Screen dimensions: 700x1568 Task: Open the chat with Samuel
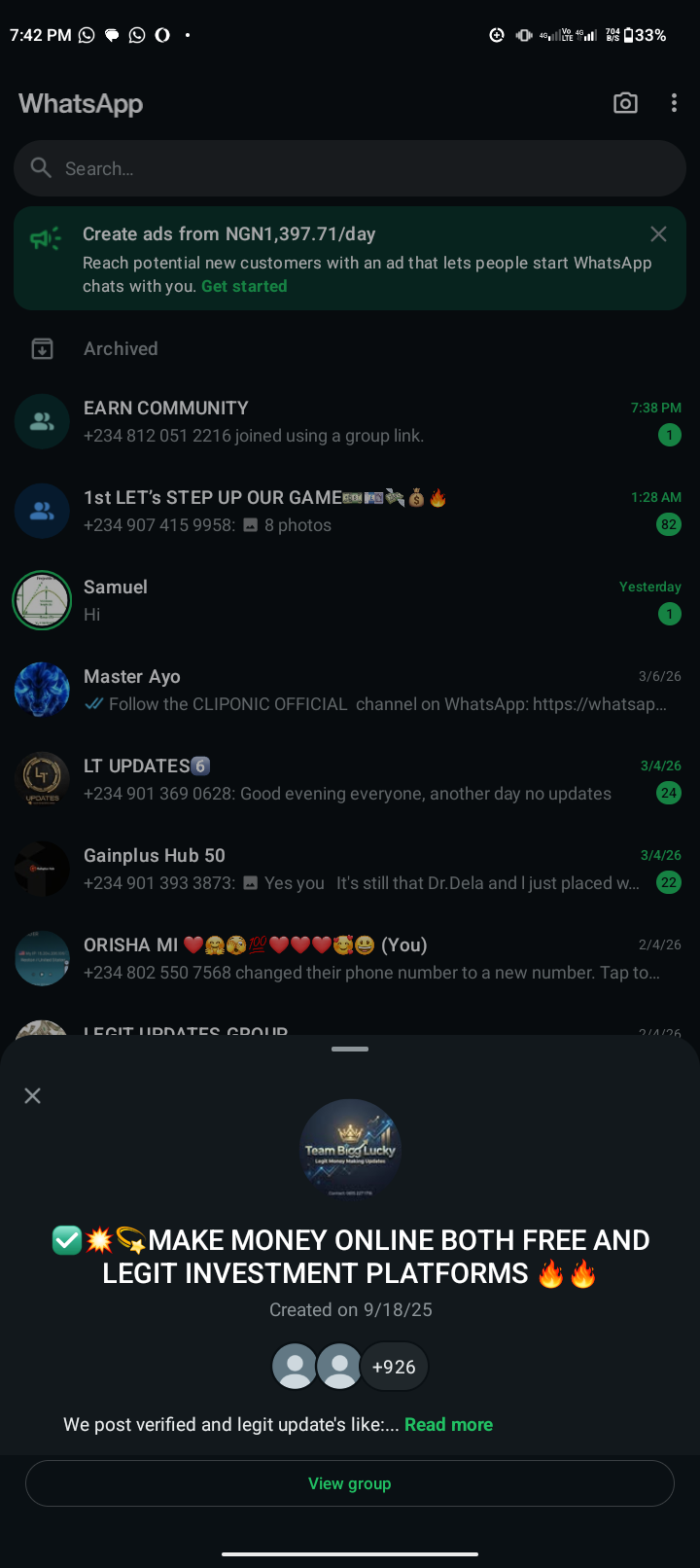350,600
